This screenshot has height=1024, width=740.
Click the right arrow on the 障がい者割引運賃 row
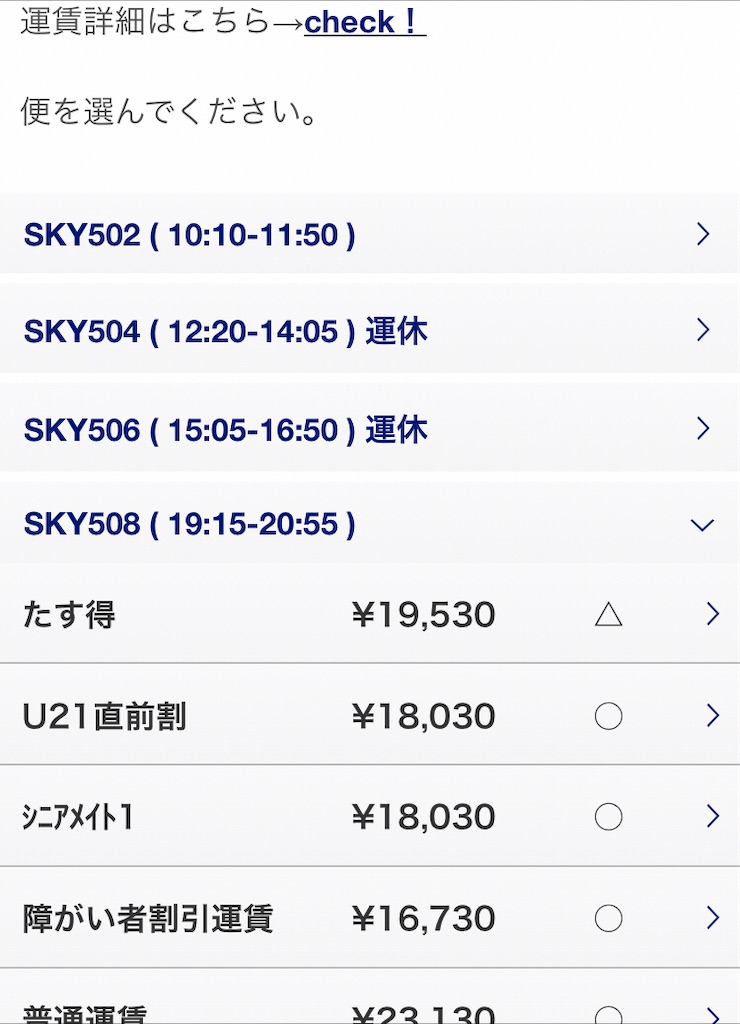[x=712, y=917]
